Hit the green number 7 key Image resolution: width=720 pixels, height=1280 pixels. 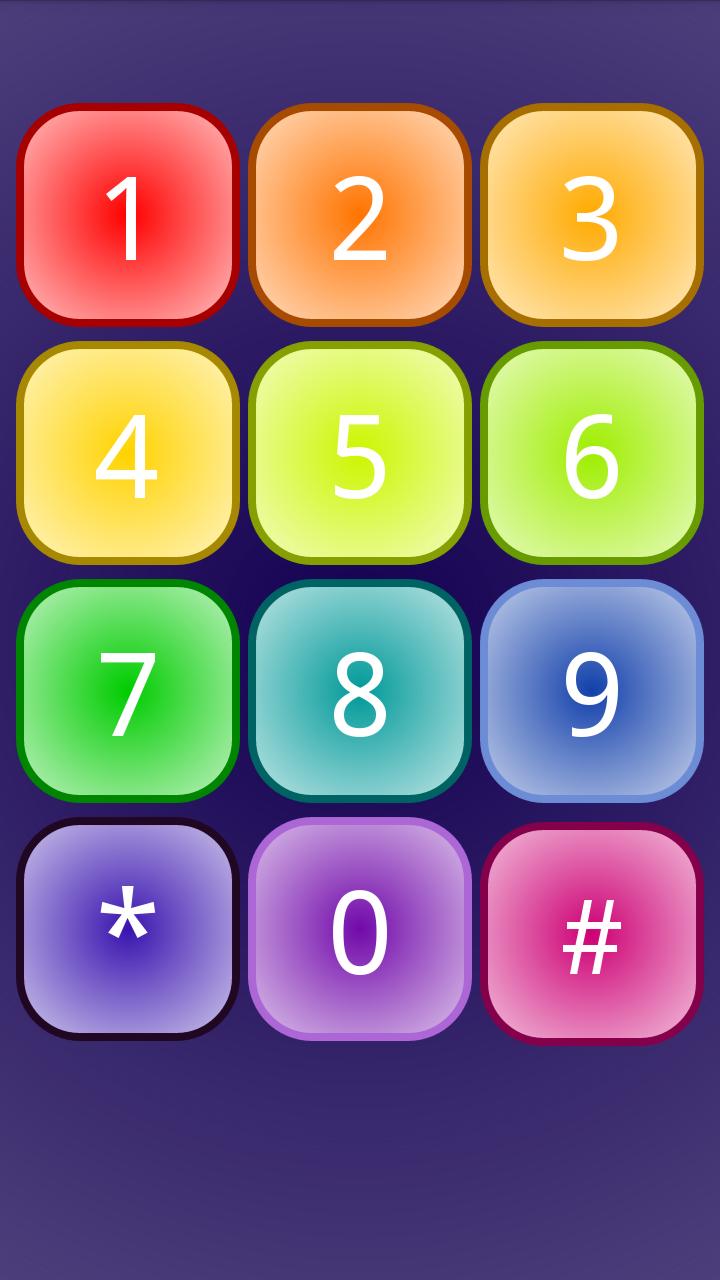tap(128, 691)
